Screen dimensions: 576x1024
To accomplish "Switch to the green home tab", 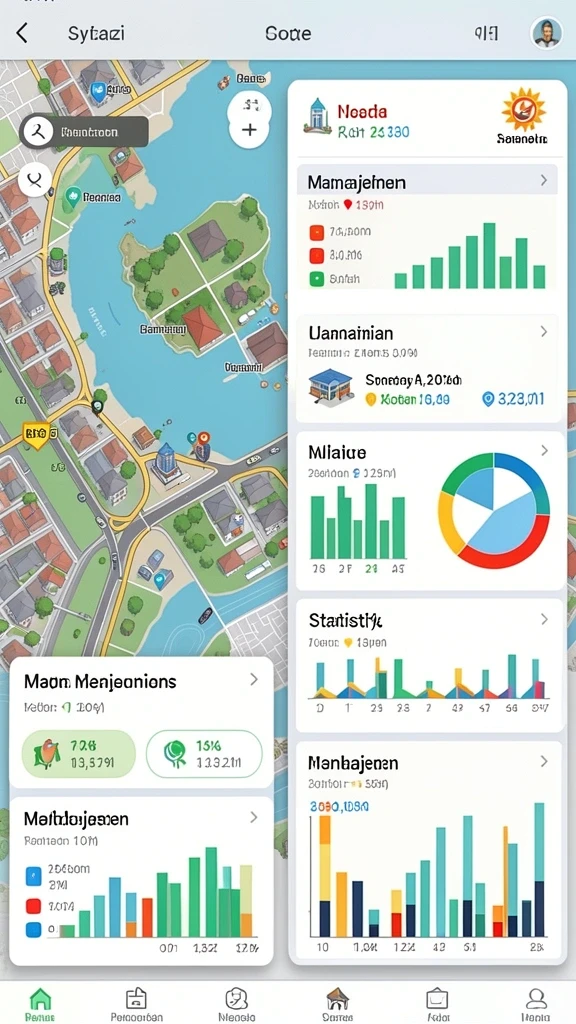I will (40, 1004).
